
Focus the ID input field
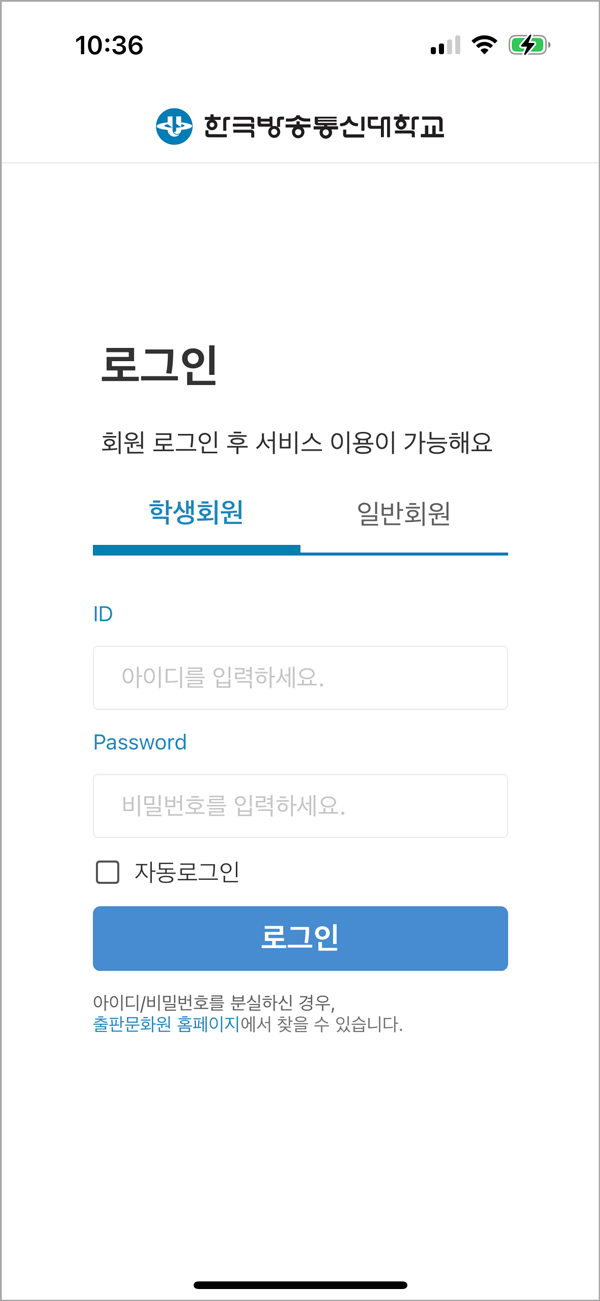pos(300,678)
